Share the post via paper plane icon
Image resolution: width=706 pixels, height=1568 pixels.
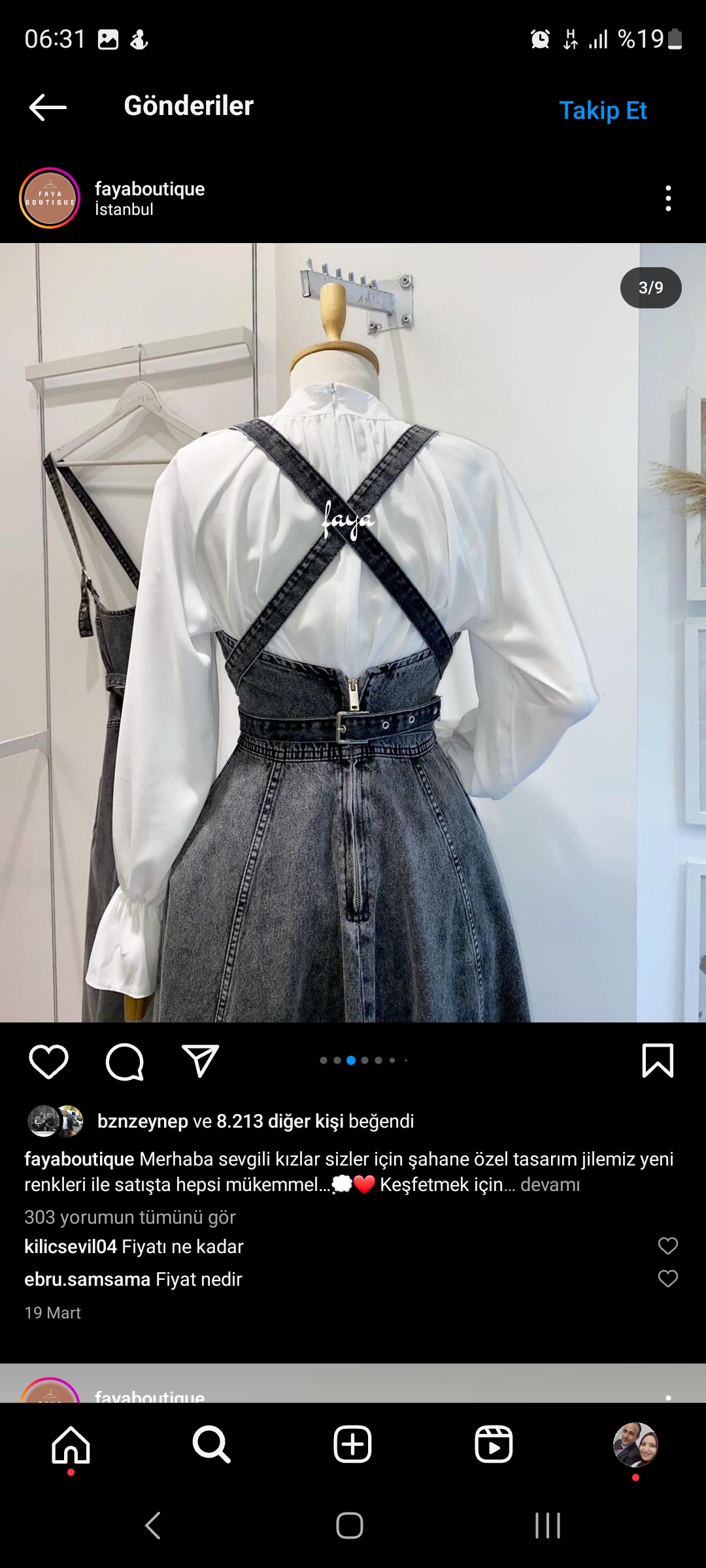(200, 1061)
